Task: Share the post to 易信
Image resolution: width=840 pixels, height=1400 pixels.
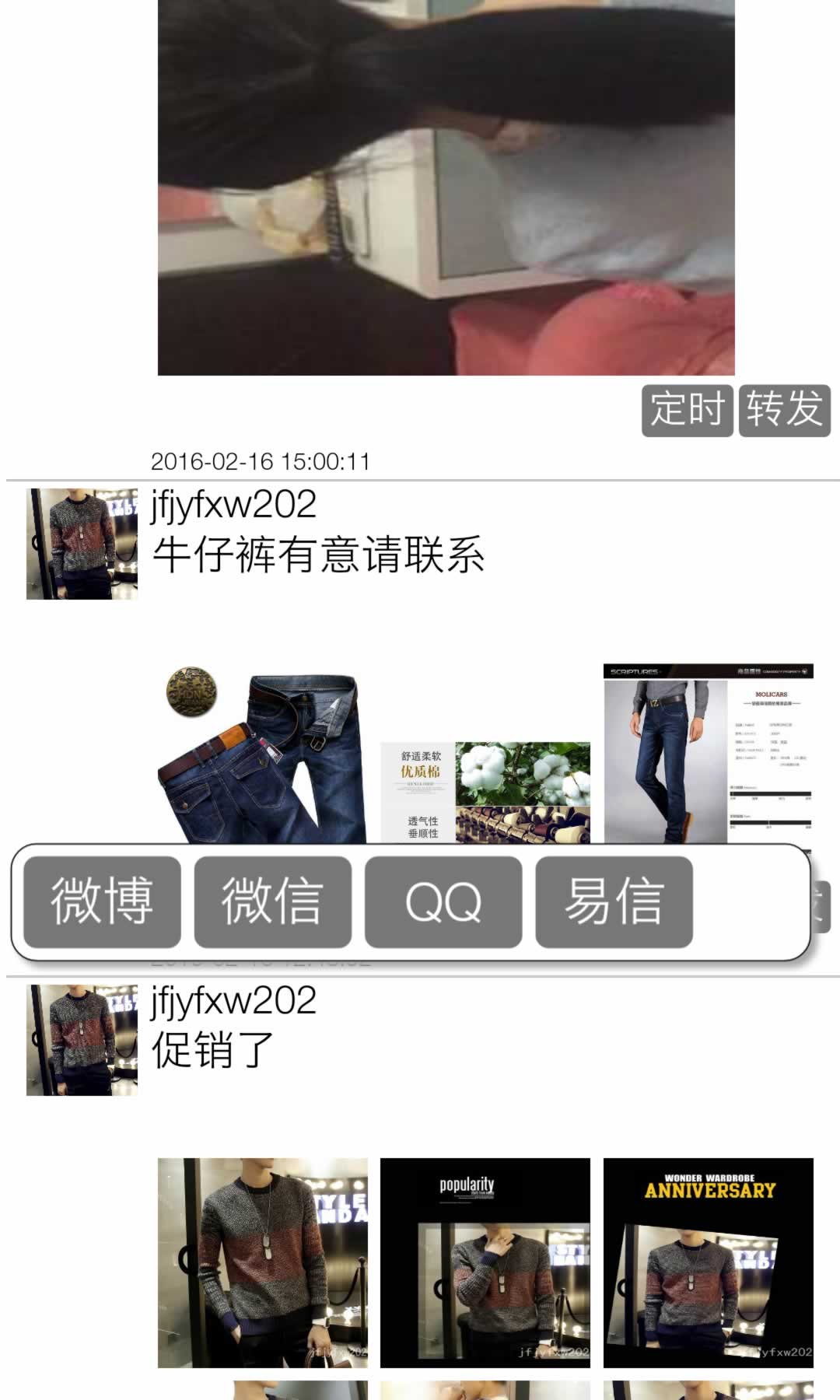Action: coord(614,902)
